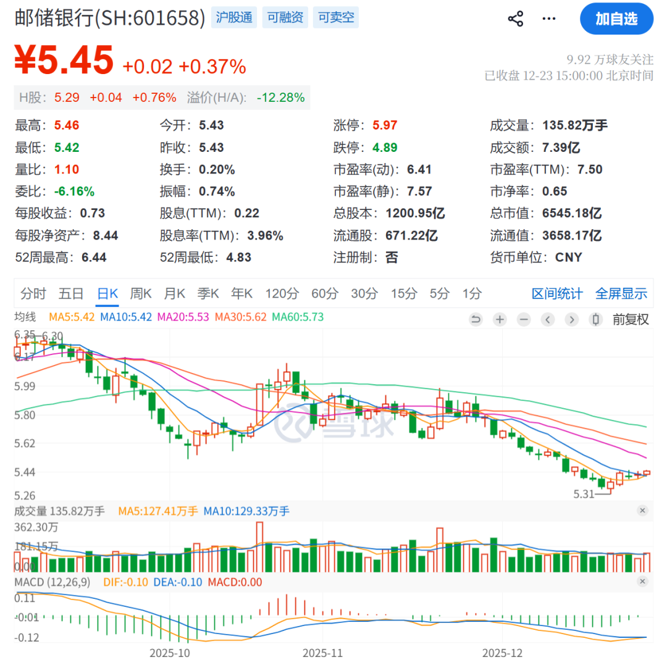The image size is (667, 665).
Task: Share this stock page
Action: 516,19
